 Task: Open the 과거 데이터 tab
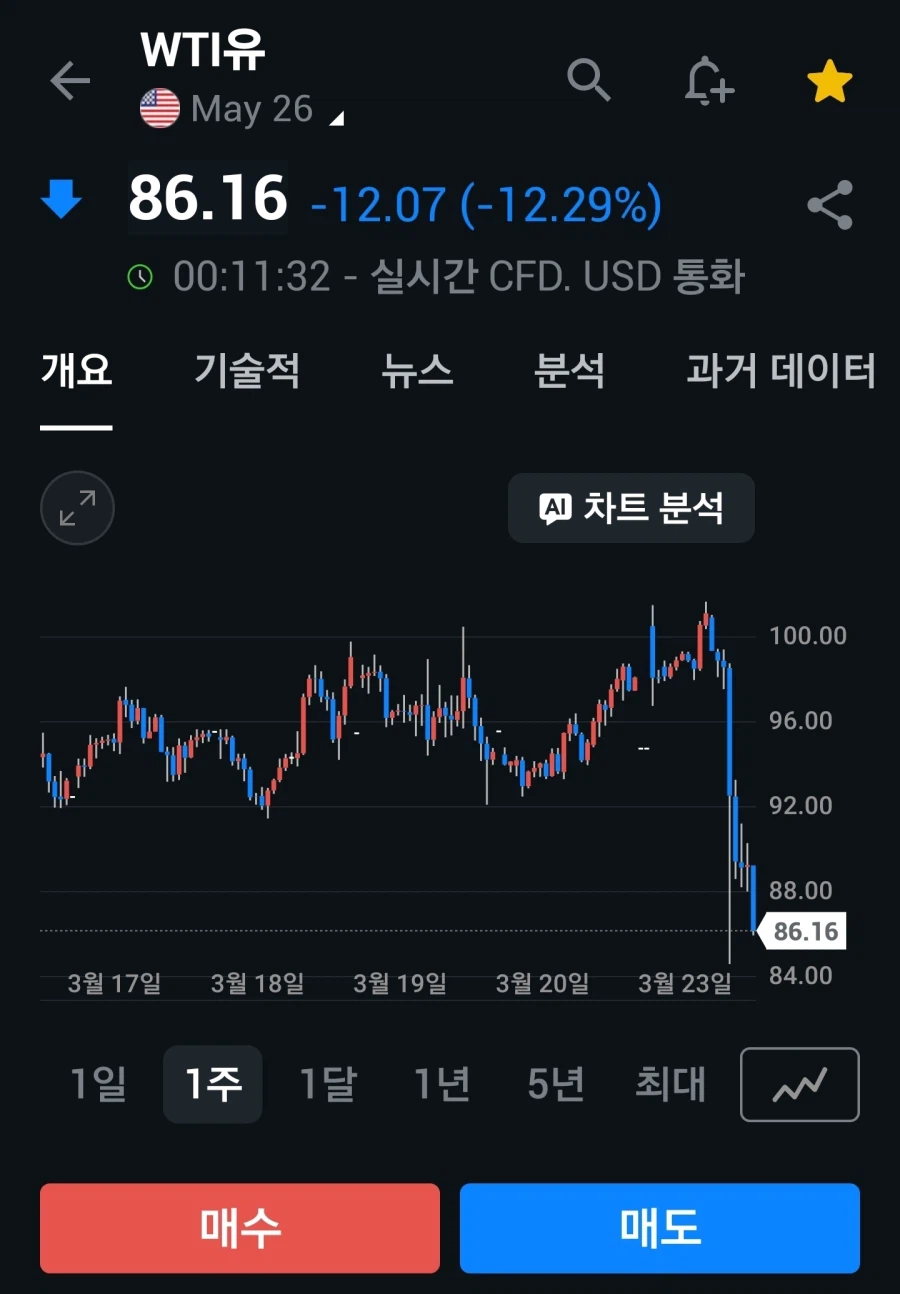[782, 371]
